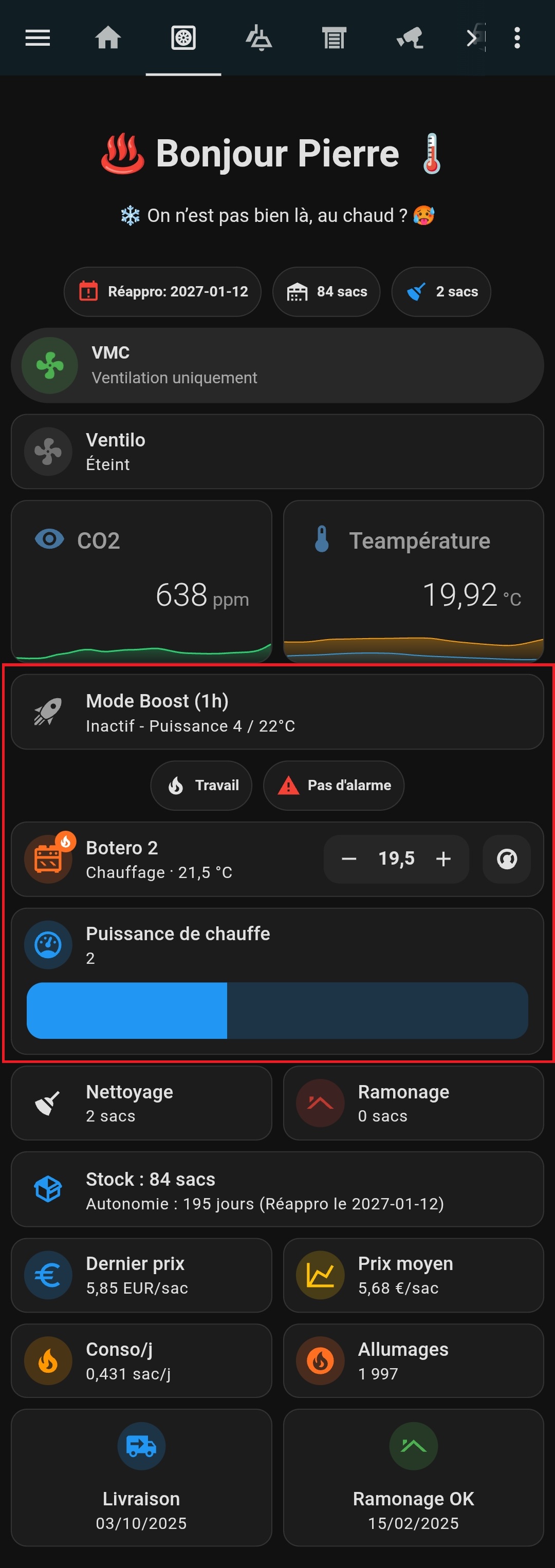Adjust the Puissance de chauffe slider
The width and height of the screenshot is (555, 1568).
click(x=277, y=1011)
